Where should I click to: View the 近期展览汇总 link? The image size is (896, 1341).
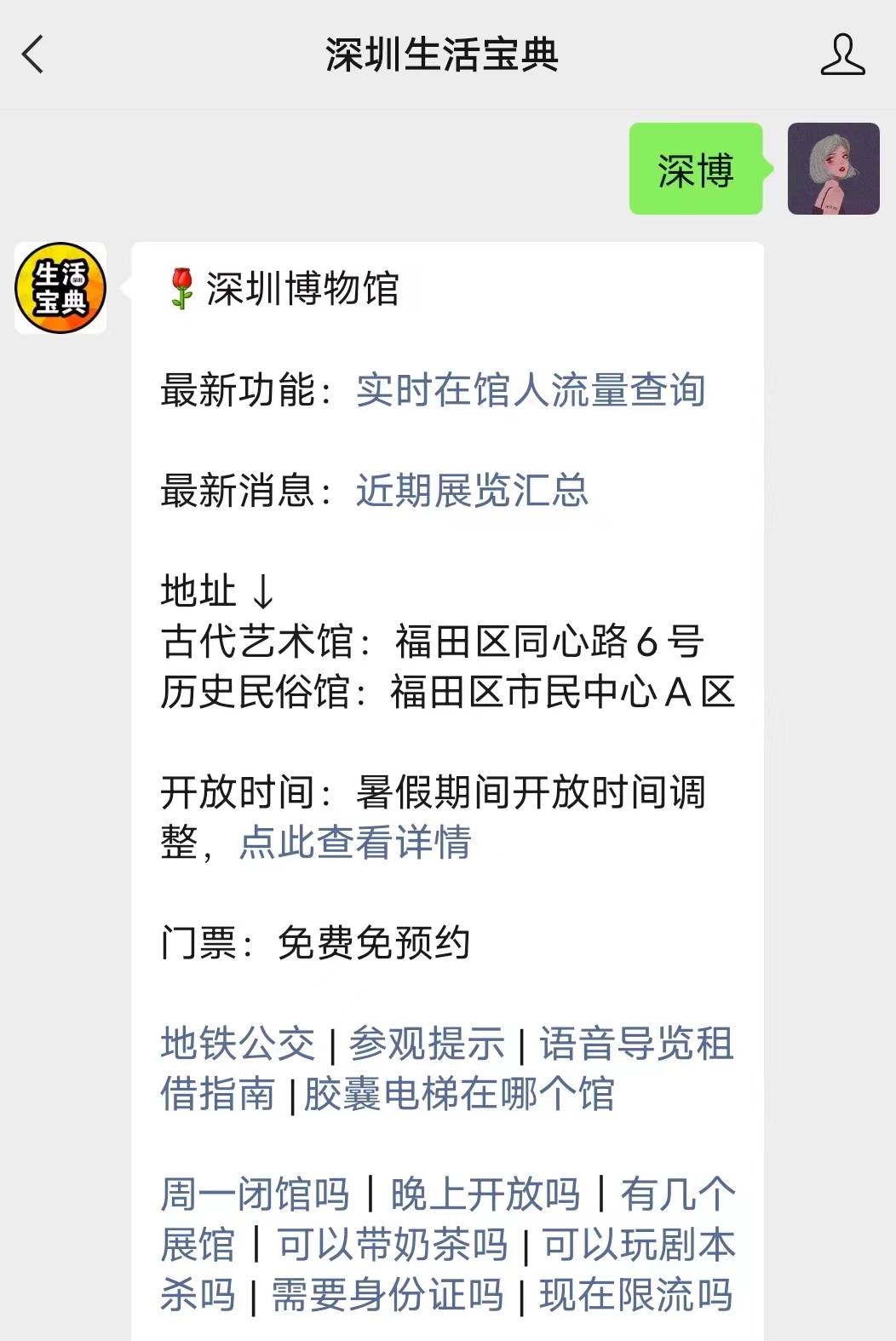472,491
